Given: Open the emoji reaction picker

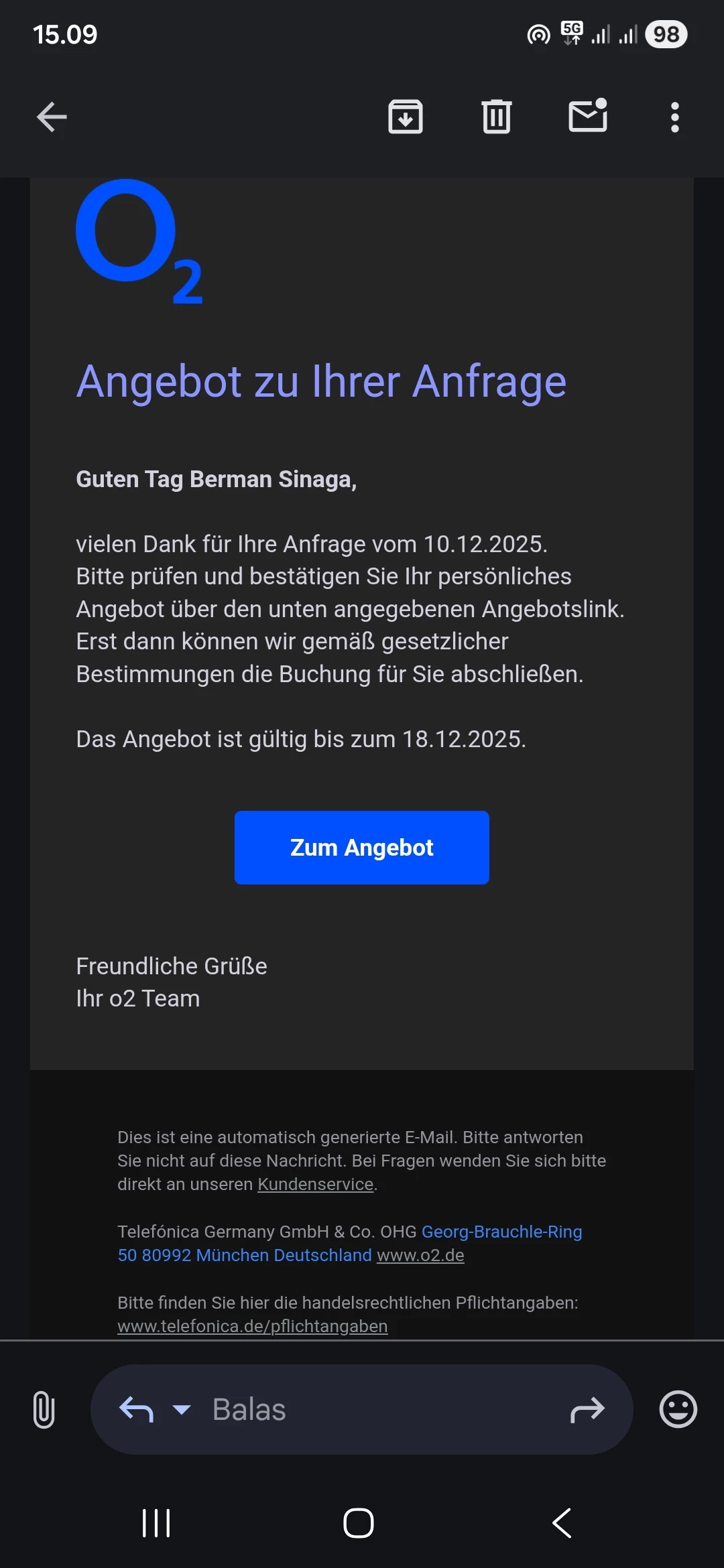Looking at the screenshot, I should (x=678, y=1409).
